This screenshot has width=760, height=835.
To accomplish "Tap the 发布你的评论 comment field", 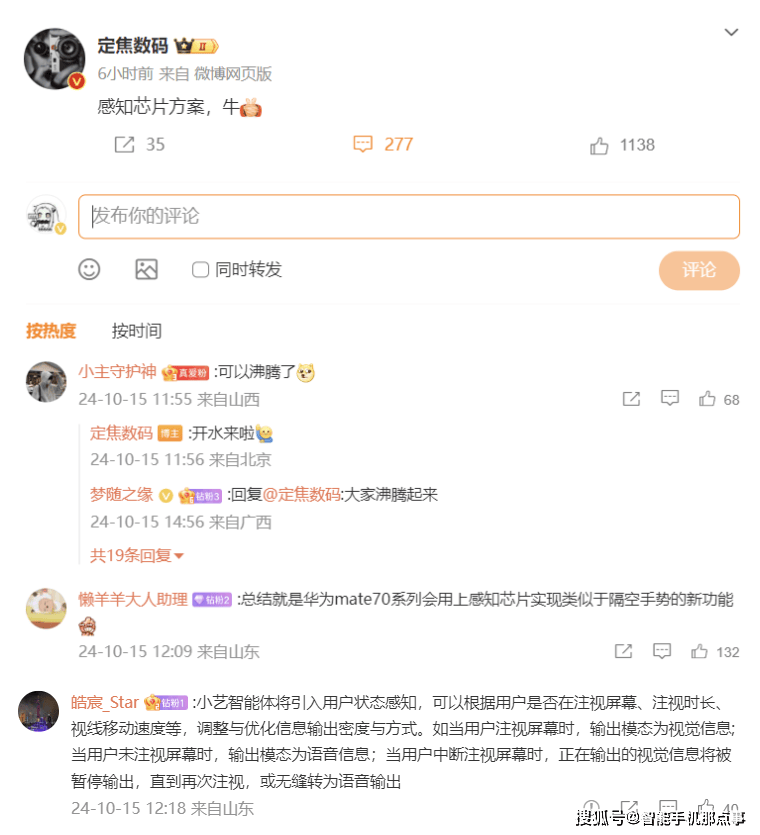I will [x=408, y=216].
